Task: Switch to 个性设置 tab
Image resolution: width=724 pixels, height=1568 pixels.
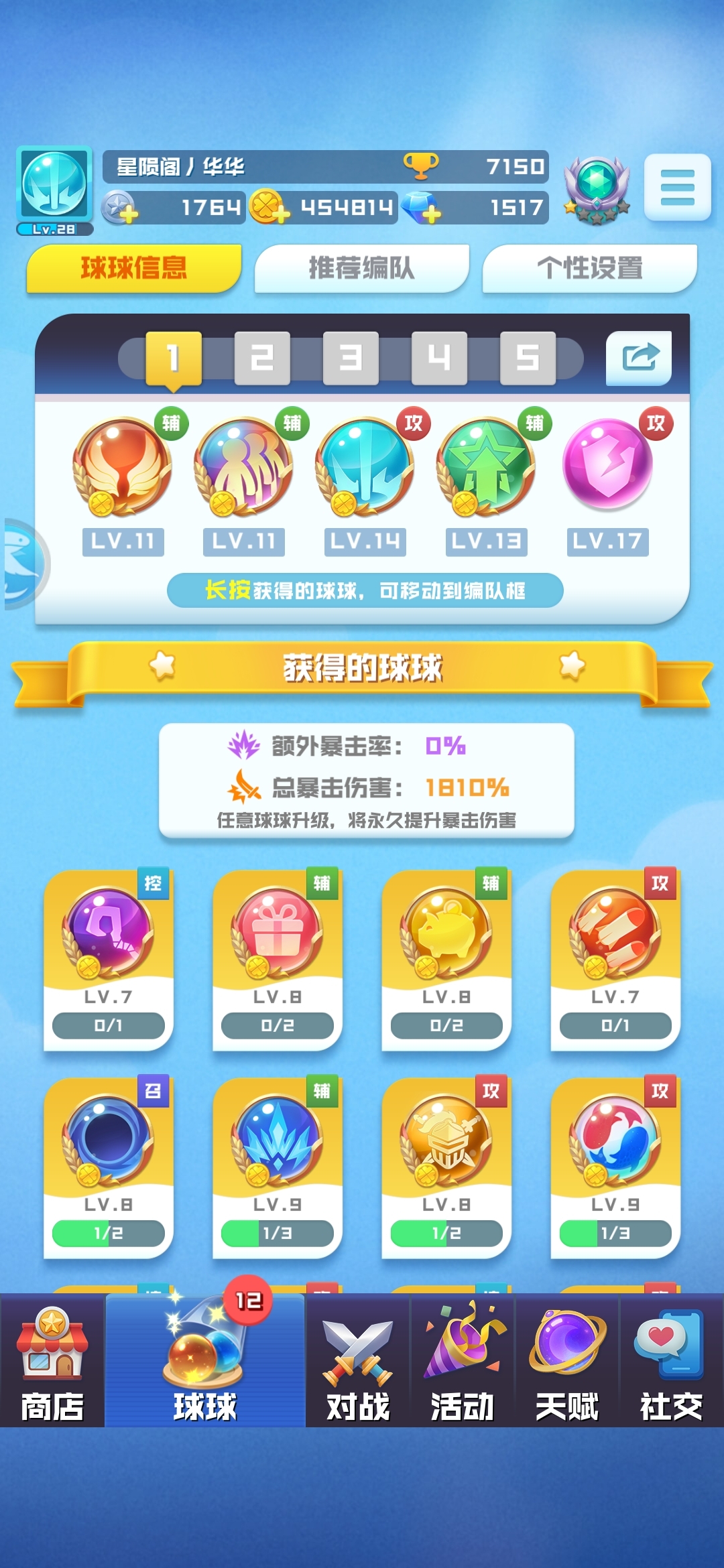Action: click(589, 268)
